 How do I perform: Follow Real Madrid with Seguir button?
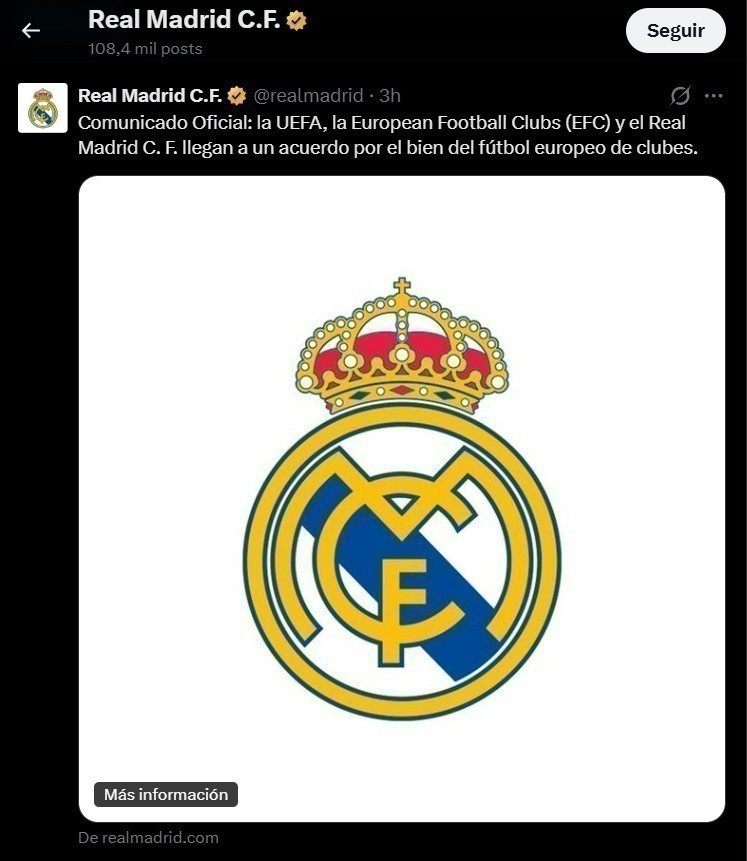[675, 30]
